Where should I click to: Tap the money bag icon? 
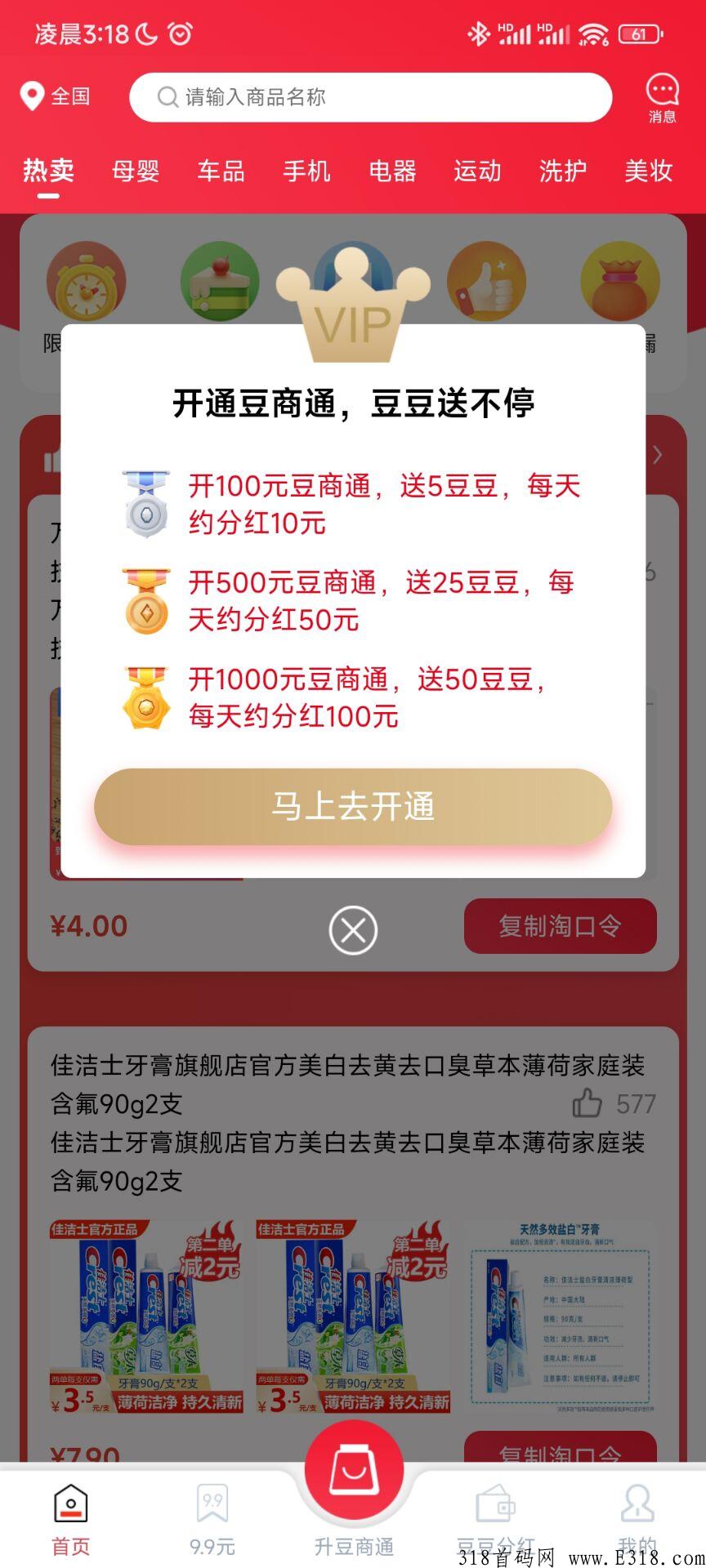(x=621, y=281)
